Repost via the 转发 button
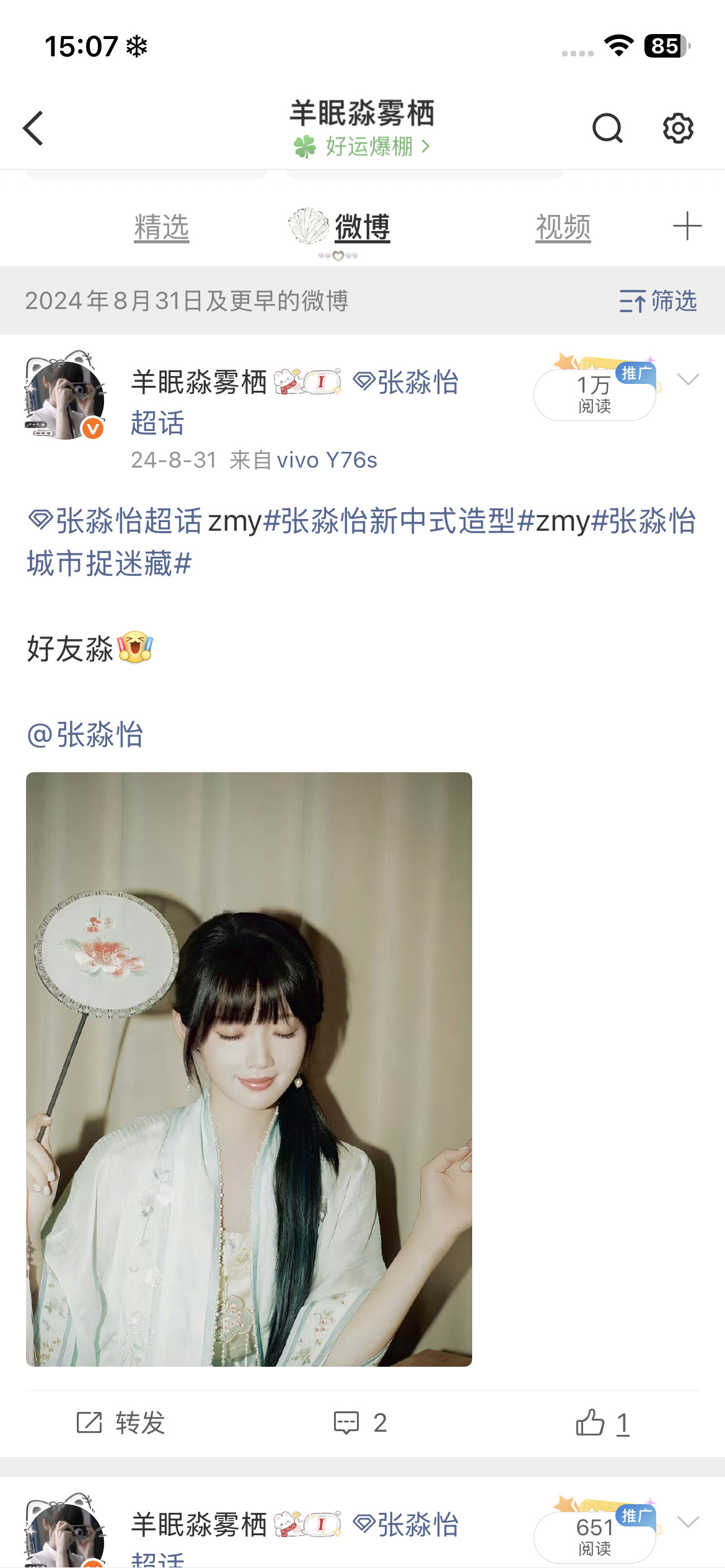This screenshot has height=1568, width=725. pos(121,1423)
